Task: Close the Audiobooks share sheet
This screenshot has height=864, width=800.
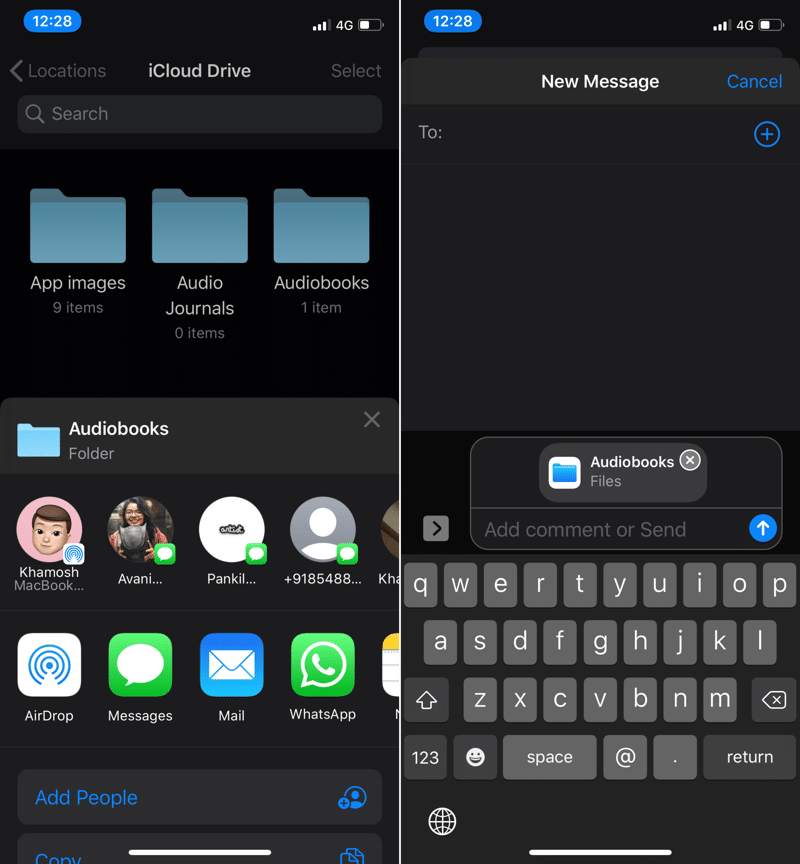Action: [x=372, y=420]
